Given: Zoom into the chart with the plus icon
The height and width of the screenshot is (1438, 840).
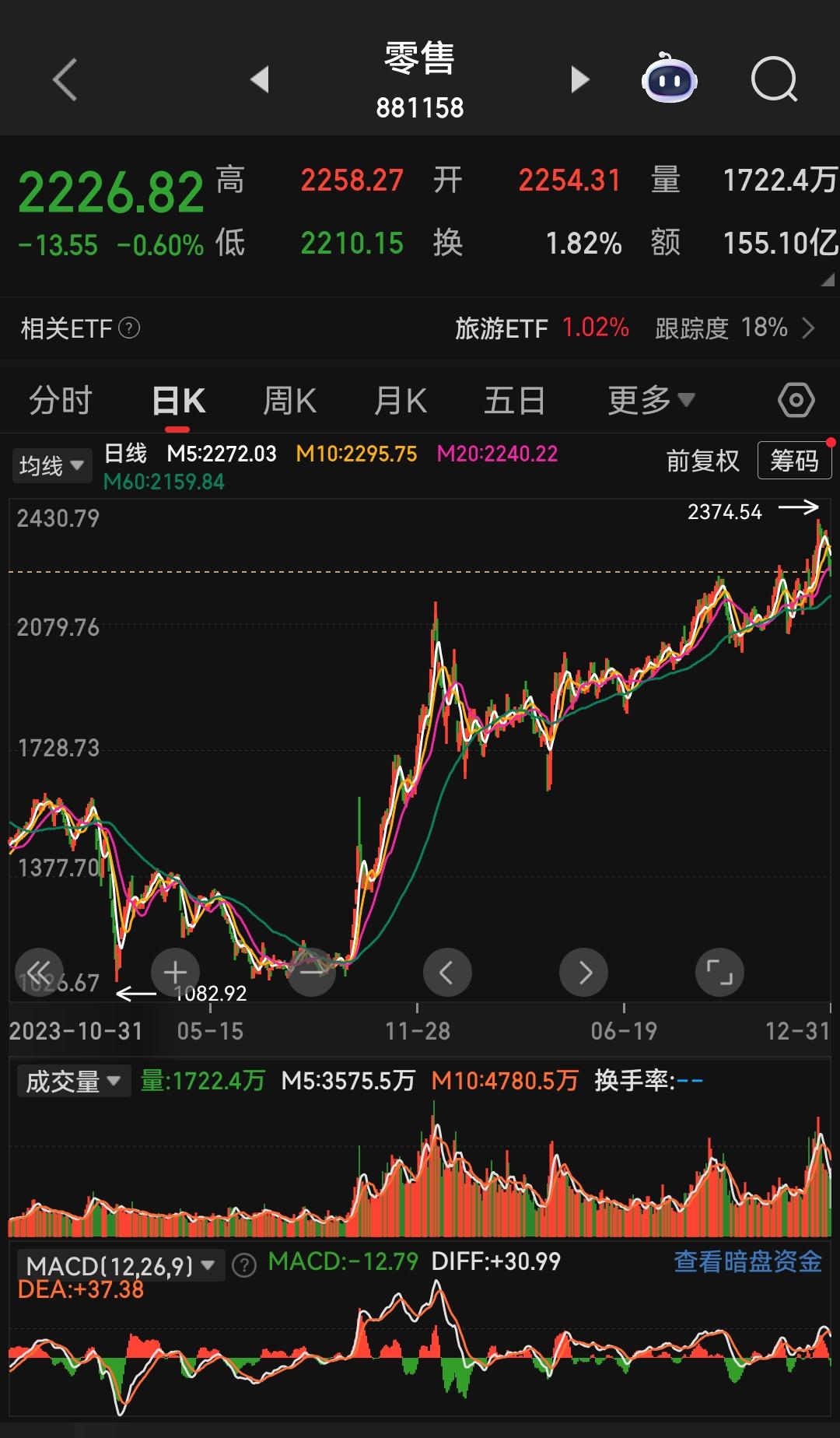Looking at the screenshot, I should (175, 971).
